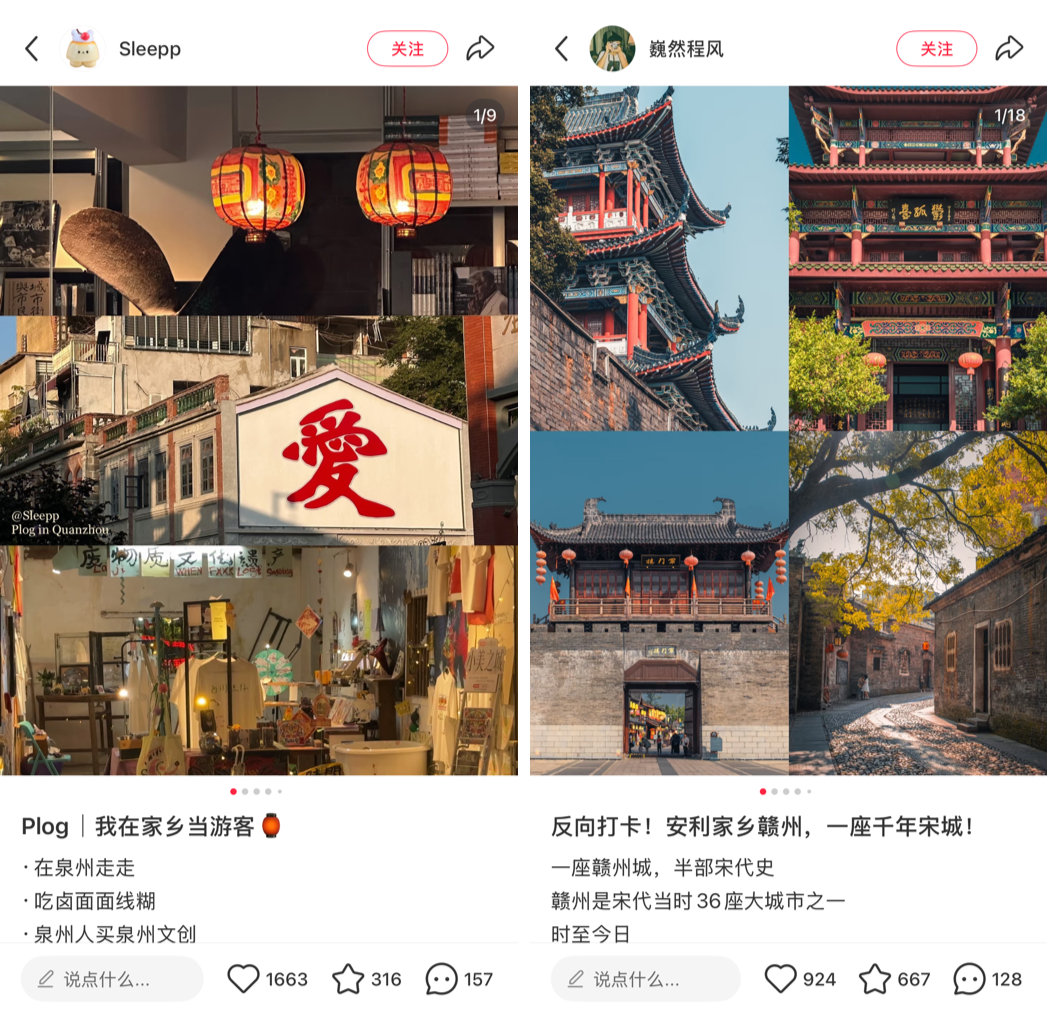Open Sleepp's profile avatar
Viewport: 1047px width, 1022px height.
[x=83, y=48]
